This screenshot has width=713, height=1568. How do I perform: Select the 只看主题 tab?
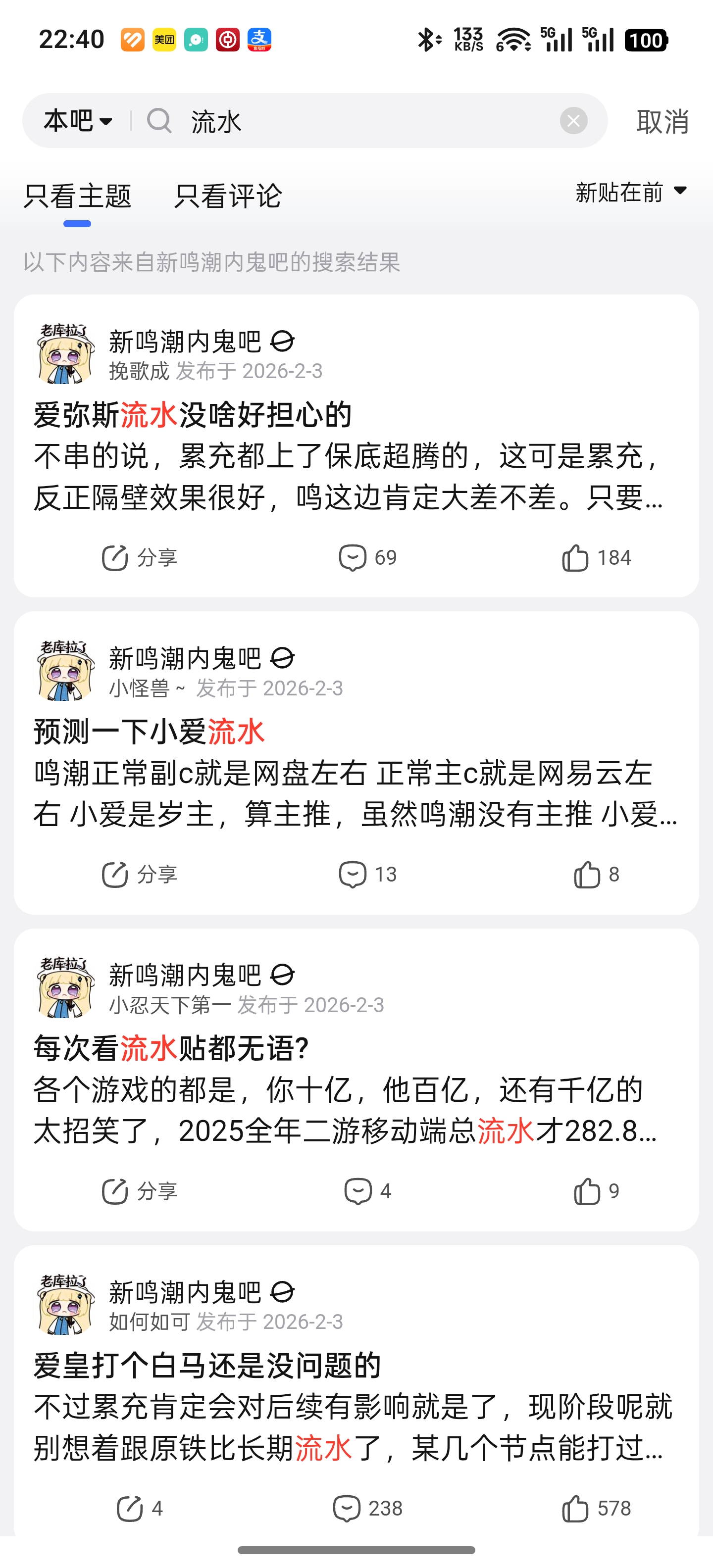[x=77, y=196]
